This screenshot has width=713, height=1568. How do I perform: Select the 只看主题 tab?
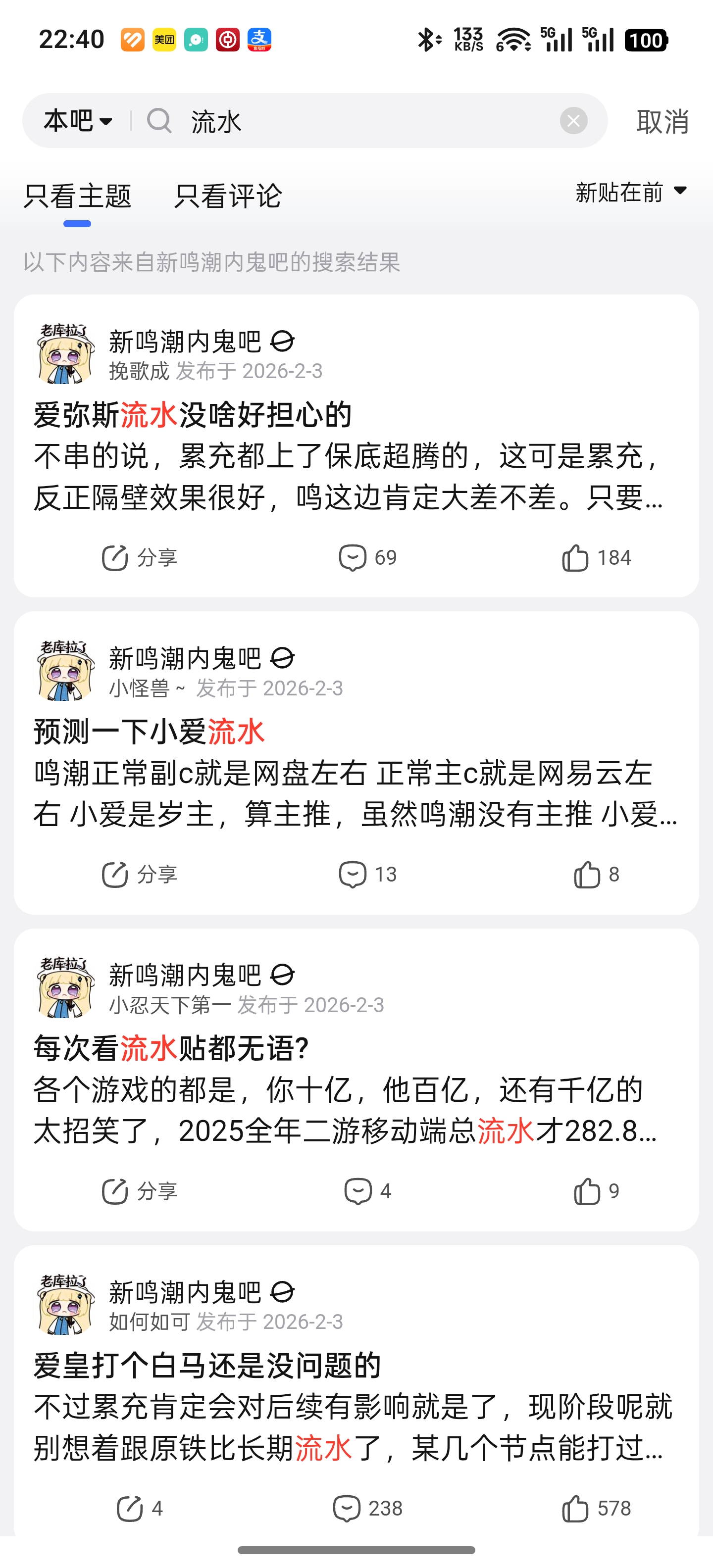[x=77, y=196]
